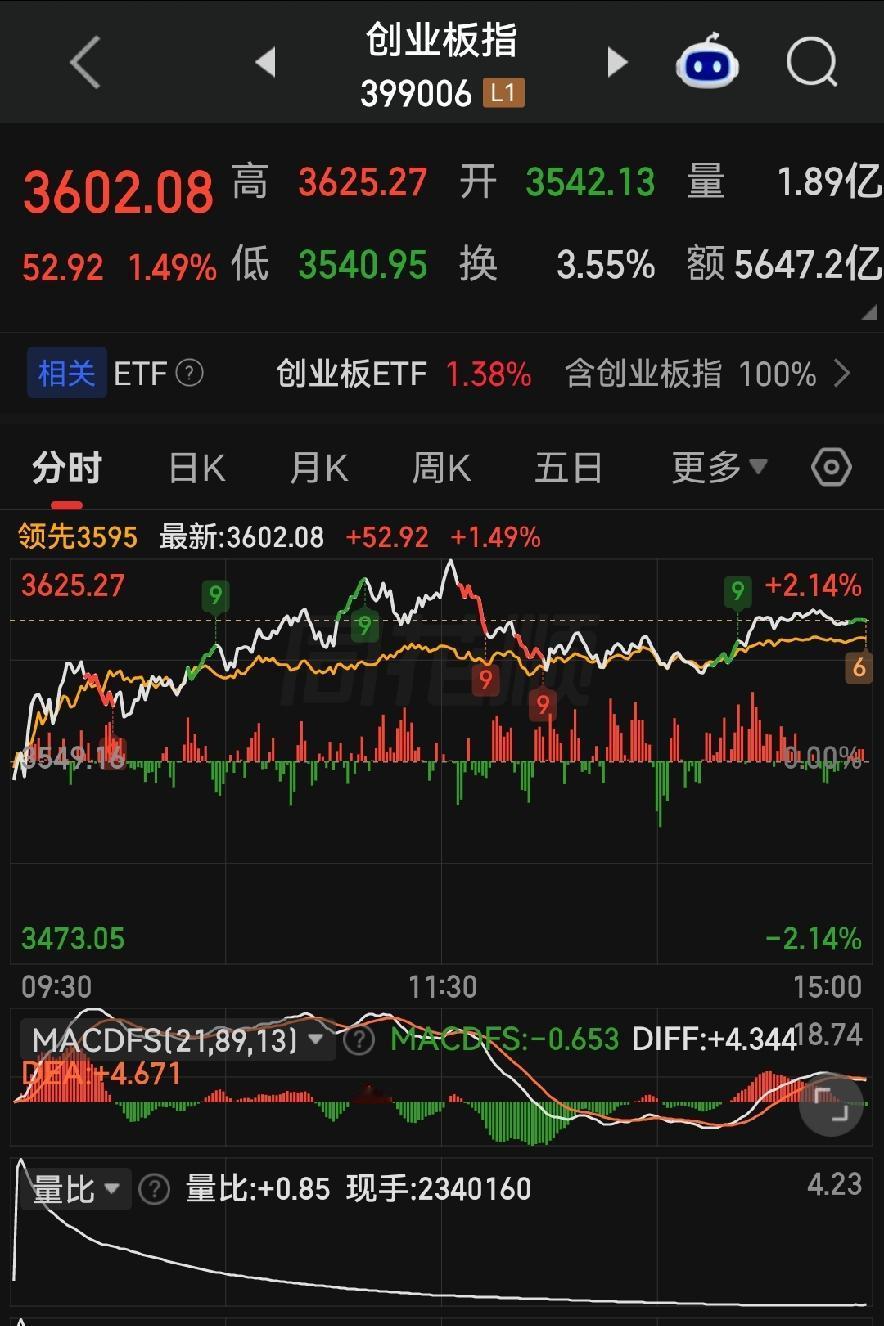Open the 相关 related tab

pyautogui.click(x=67, y=374)
